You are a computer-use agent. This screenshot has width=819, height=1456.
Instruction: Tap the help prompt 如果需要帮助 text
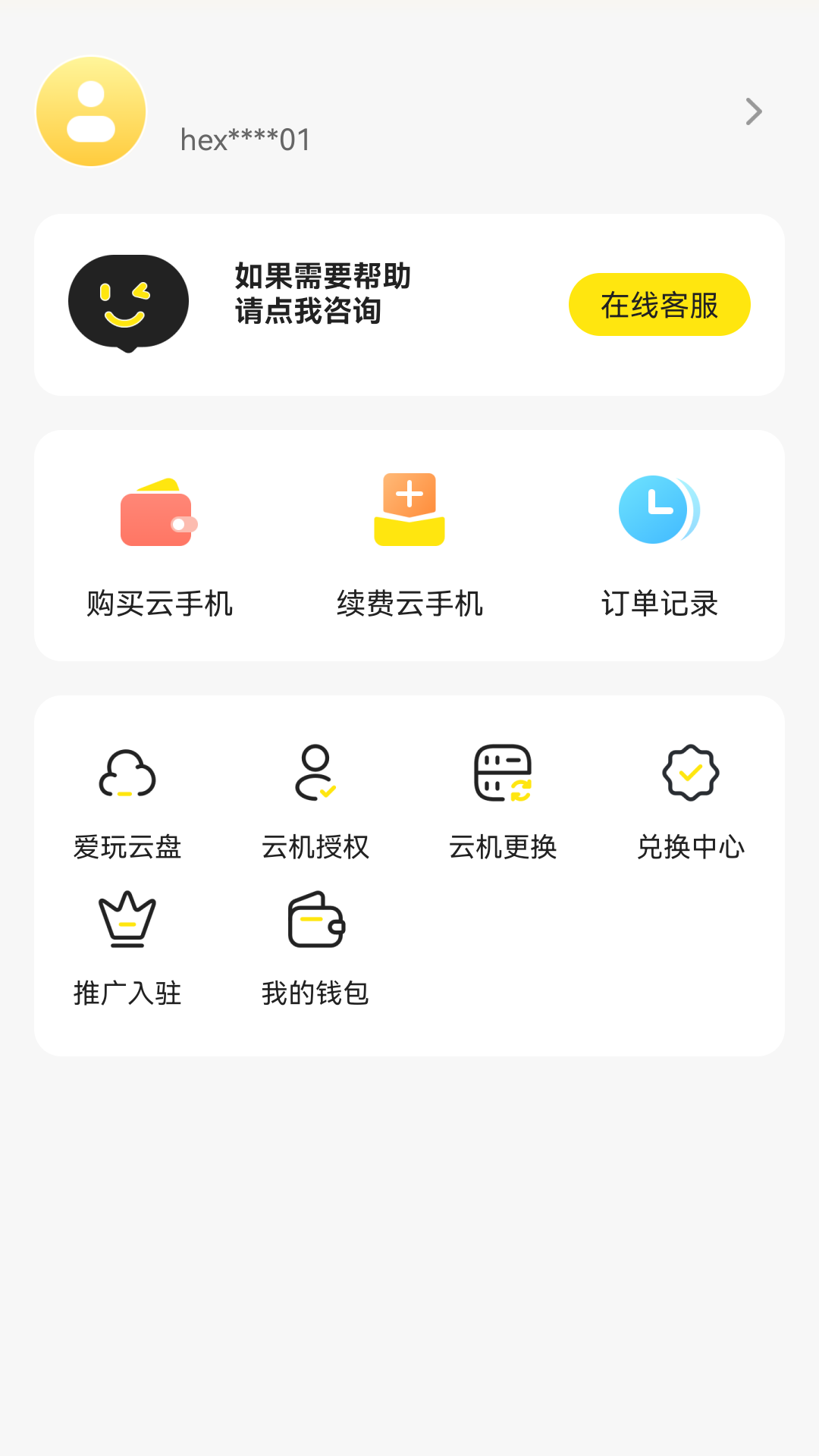click(x=321, y=278)
